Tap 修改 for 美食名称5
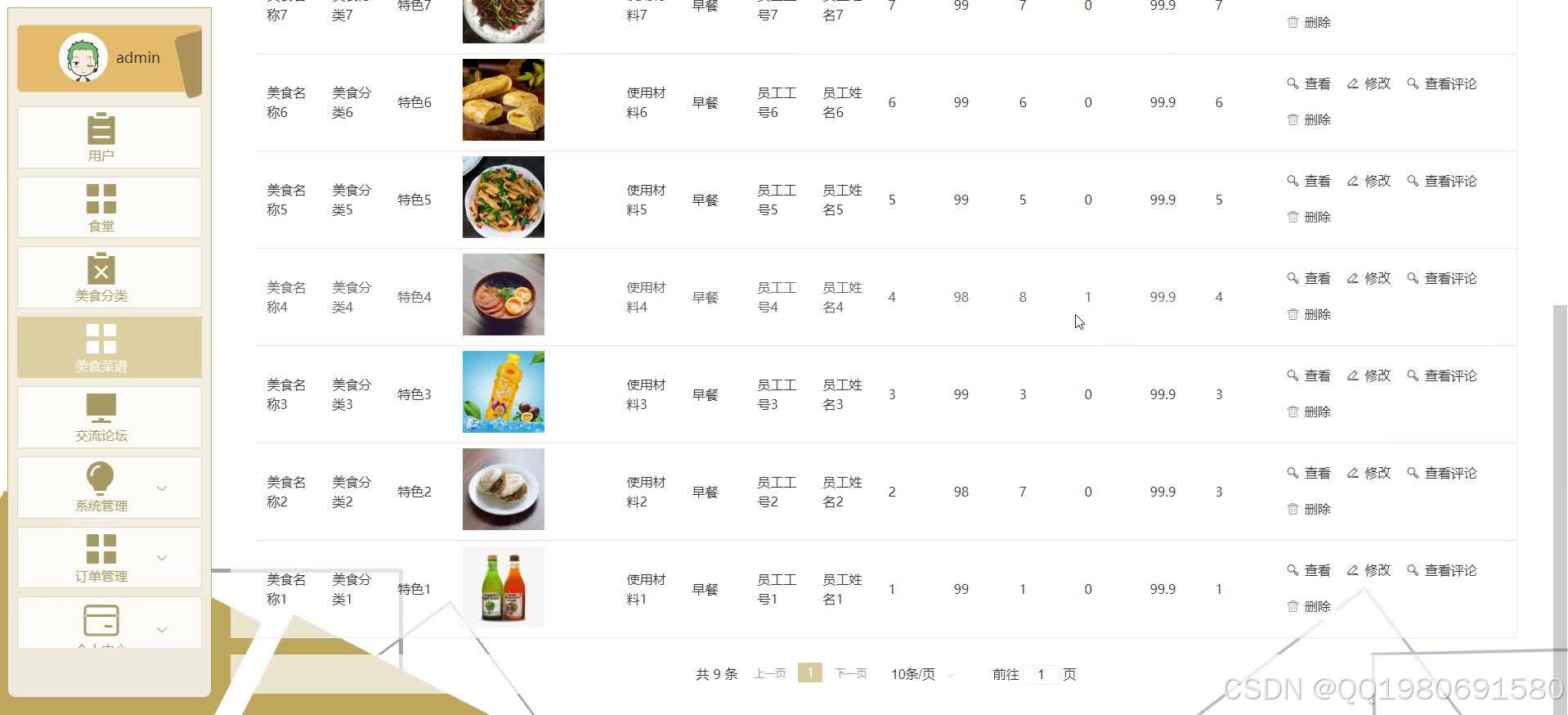The image size is (1568, 715). tap(1369, 181)
